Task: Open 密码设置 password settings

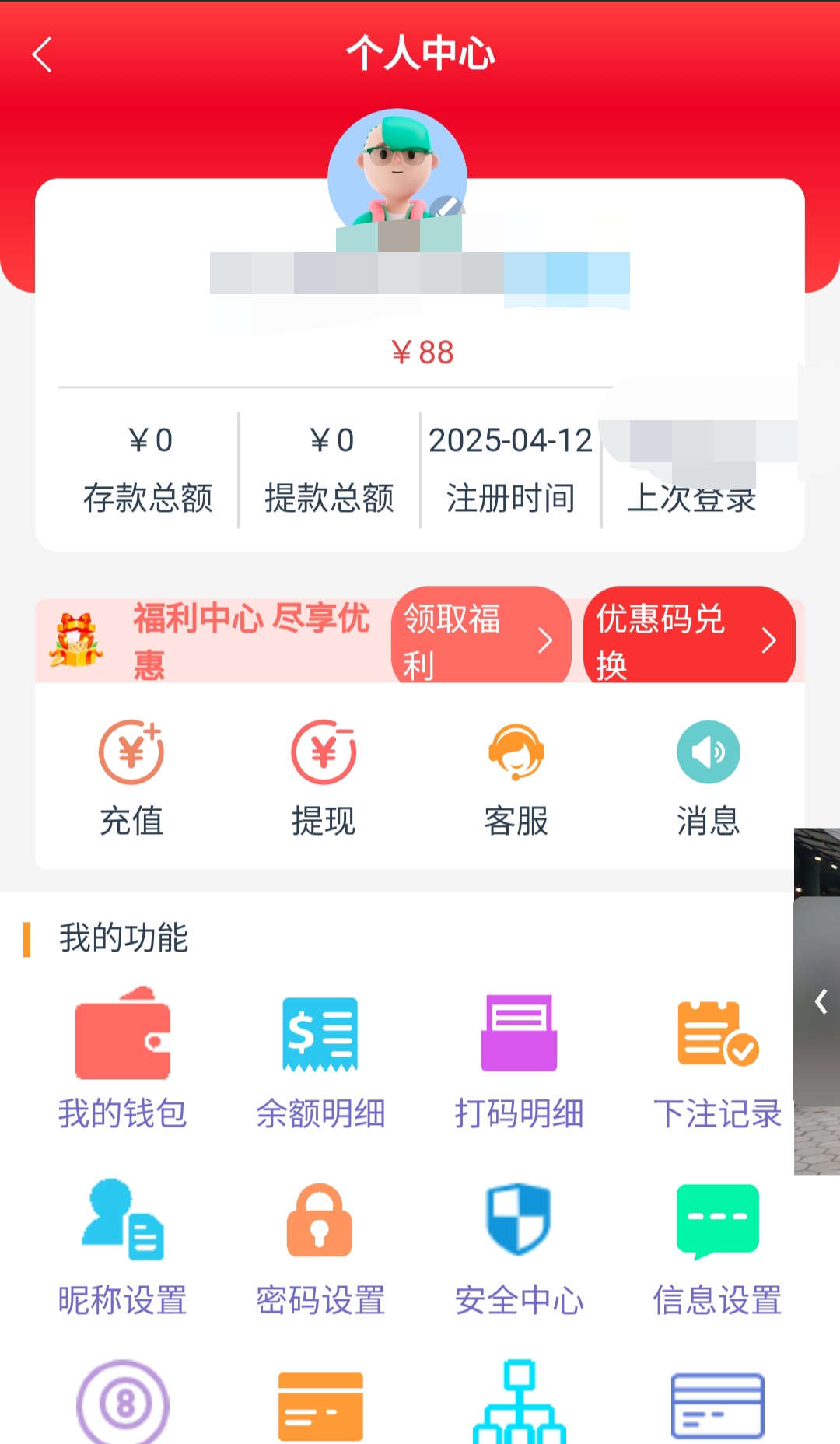Action: pos(320,1246)
